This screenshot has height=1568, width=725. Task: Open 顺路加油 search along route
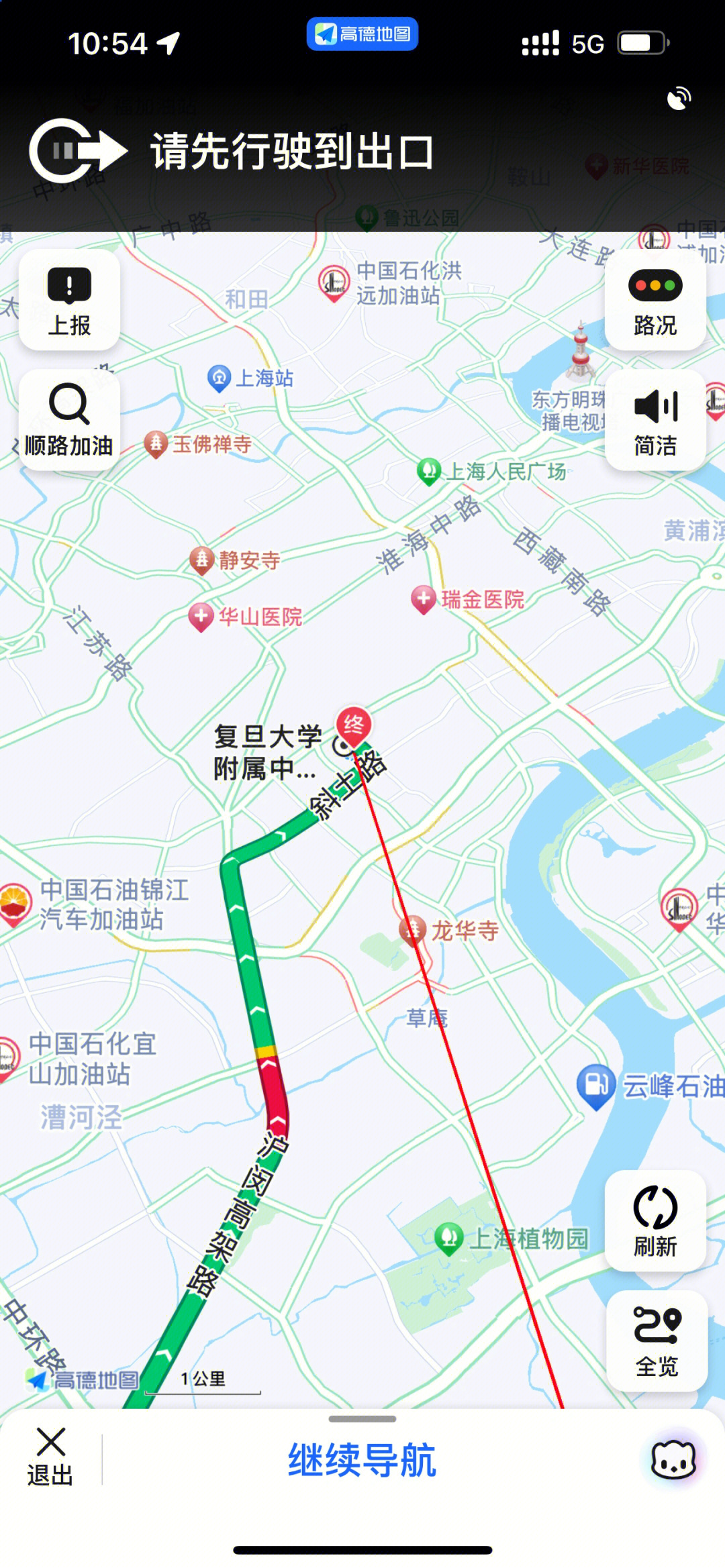coord(69,420)
